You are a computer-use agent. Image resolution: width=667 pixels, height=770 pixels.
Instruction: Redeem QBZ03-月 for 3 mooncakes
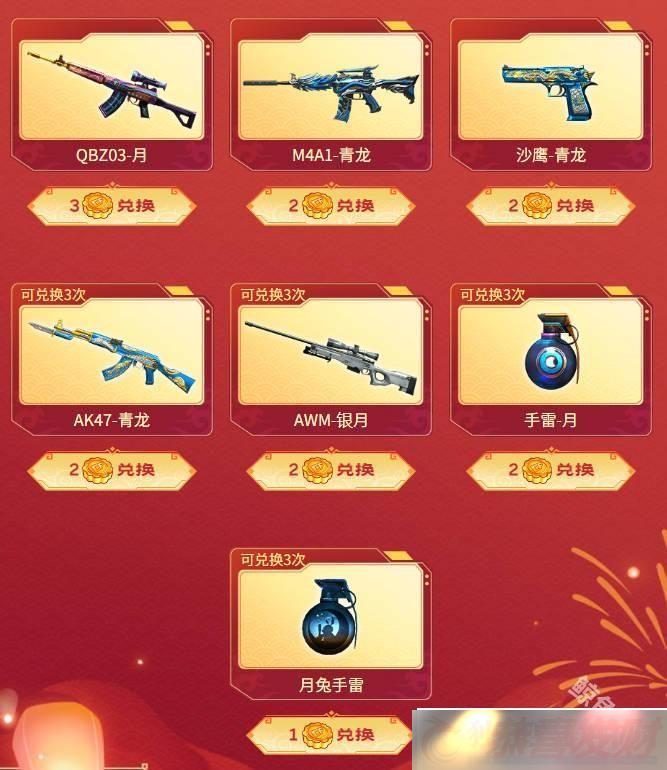(x=111, y=206)
